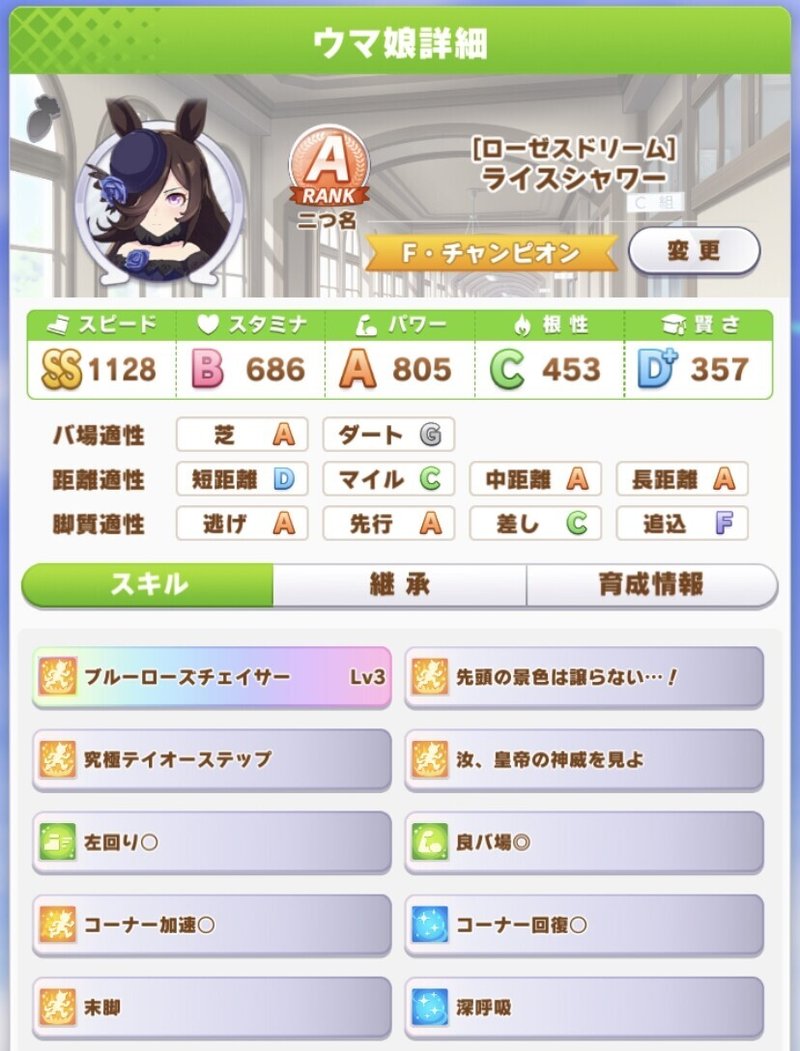
Task: Open the 育成情報 tab
Action: (652, 586)
